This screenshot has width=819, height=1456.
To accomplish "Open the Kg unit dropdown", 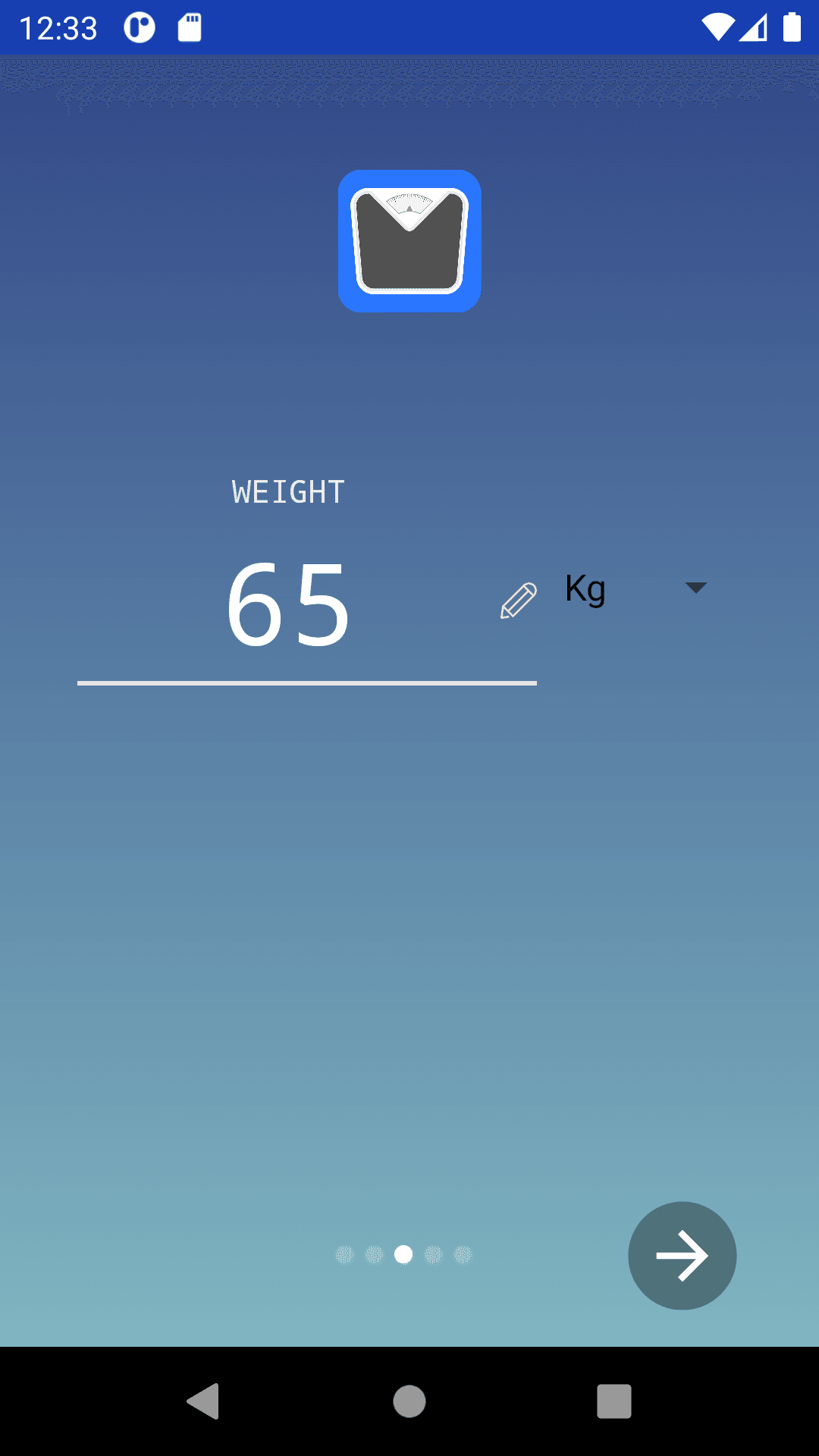I will coord(635,588).
